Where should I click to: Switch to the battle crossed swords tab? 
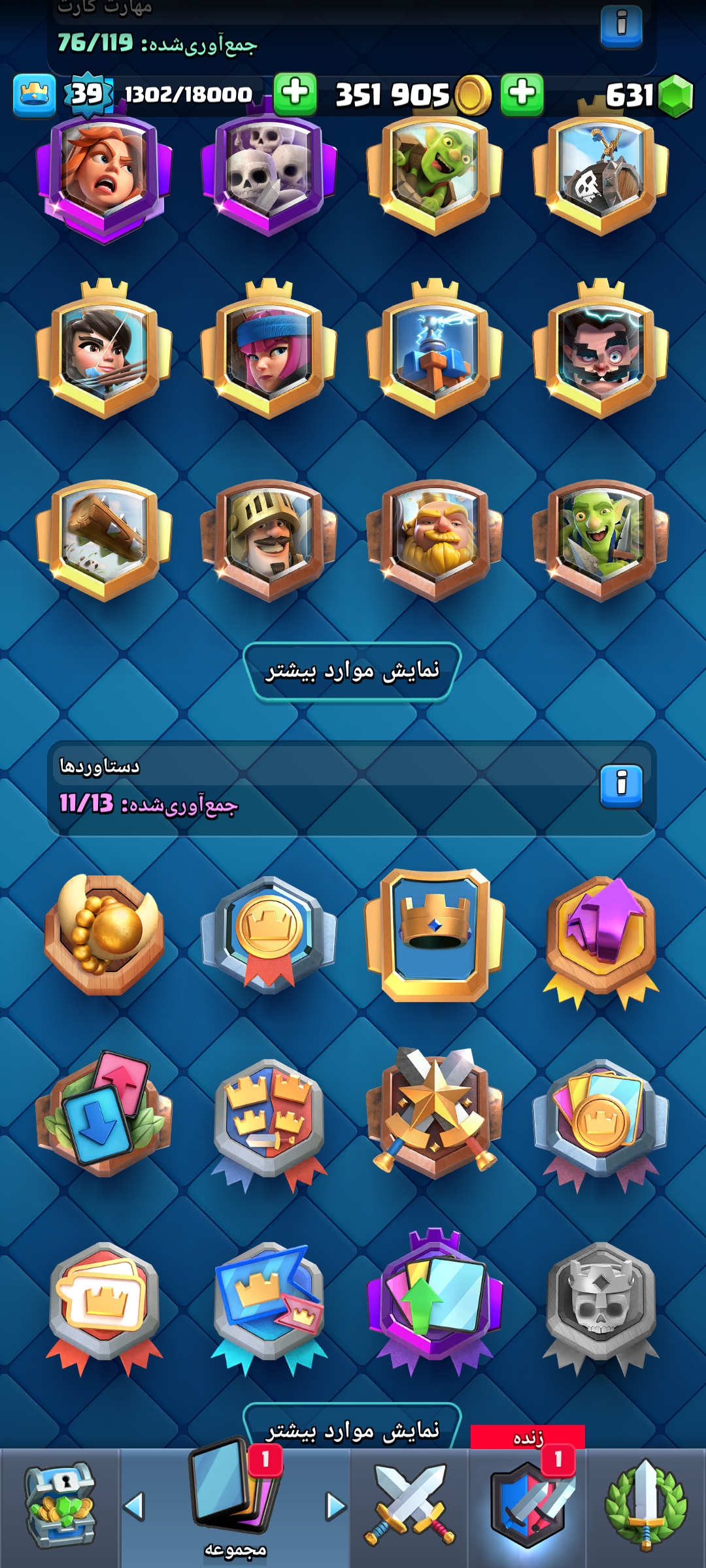coord(409,1506)
